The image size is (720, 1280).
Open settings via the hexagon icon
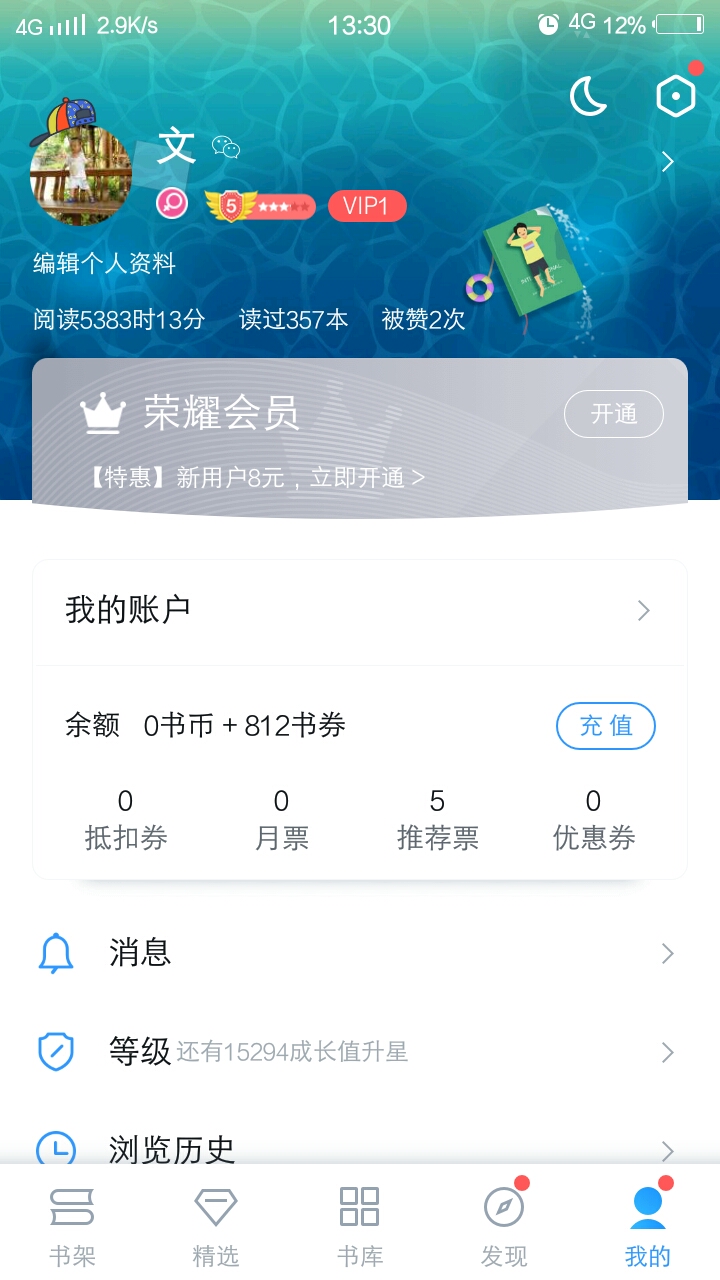pyautogui.click(x=675, y=97)
